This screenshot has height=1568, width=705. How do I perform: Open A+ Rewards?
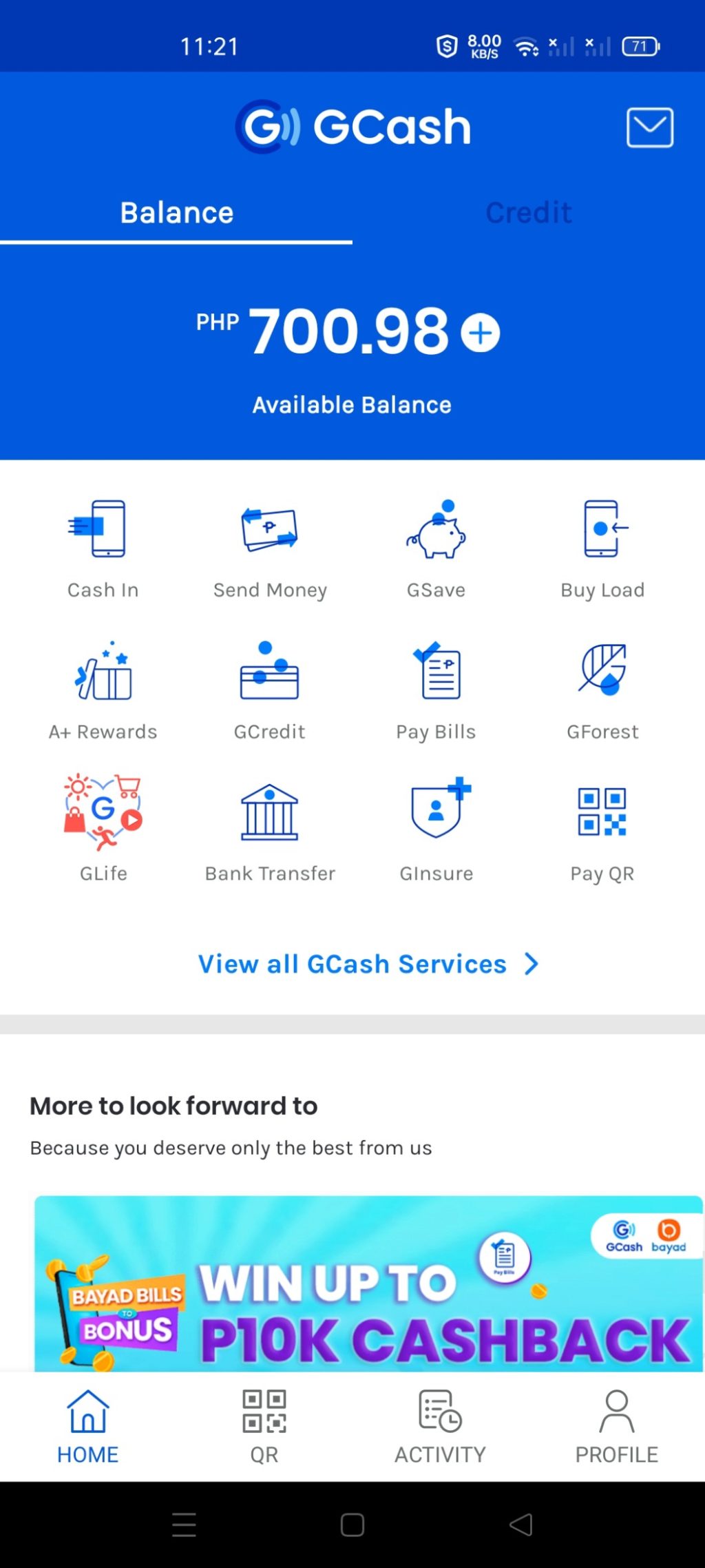coord(103,689)
